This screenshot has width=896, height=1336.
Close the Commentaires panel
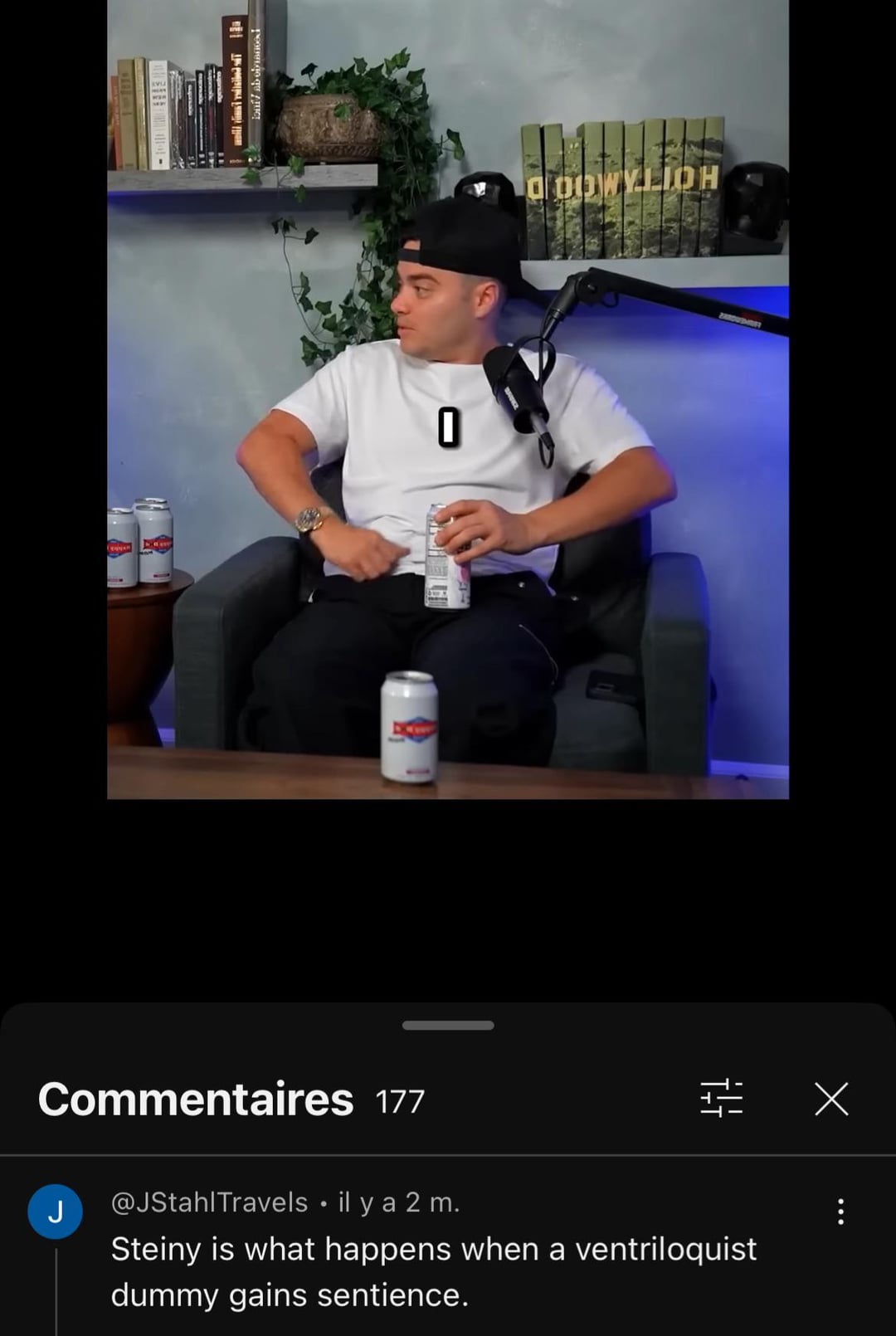[831, 1099]
